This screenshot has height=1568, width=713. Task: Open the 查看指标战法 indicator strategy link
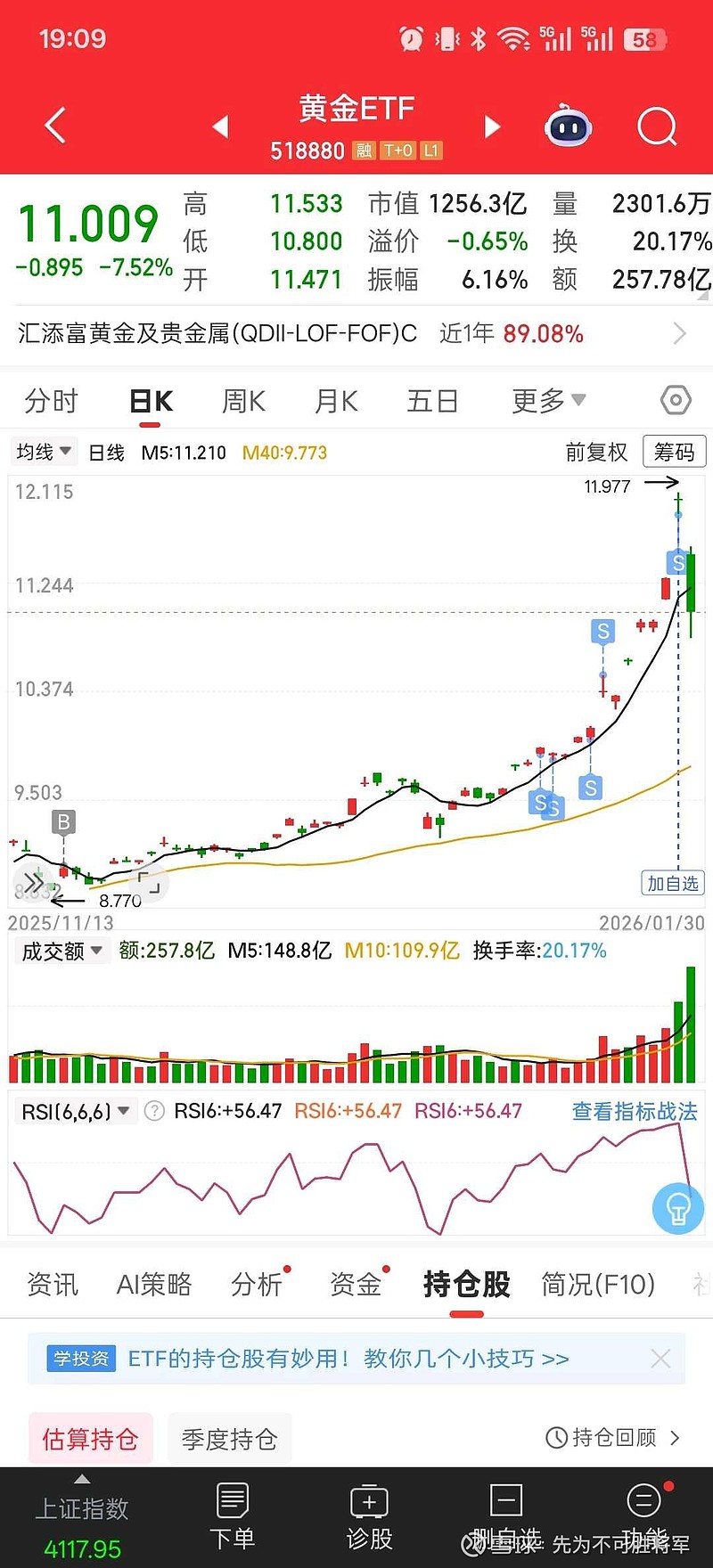[634, 1111]
